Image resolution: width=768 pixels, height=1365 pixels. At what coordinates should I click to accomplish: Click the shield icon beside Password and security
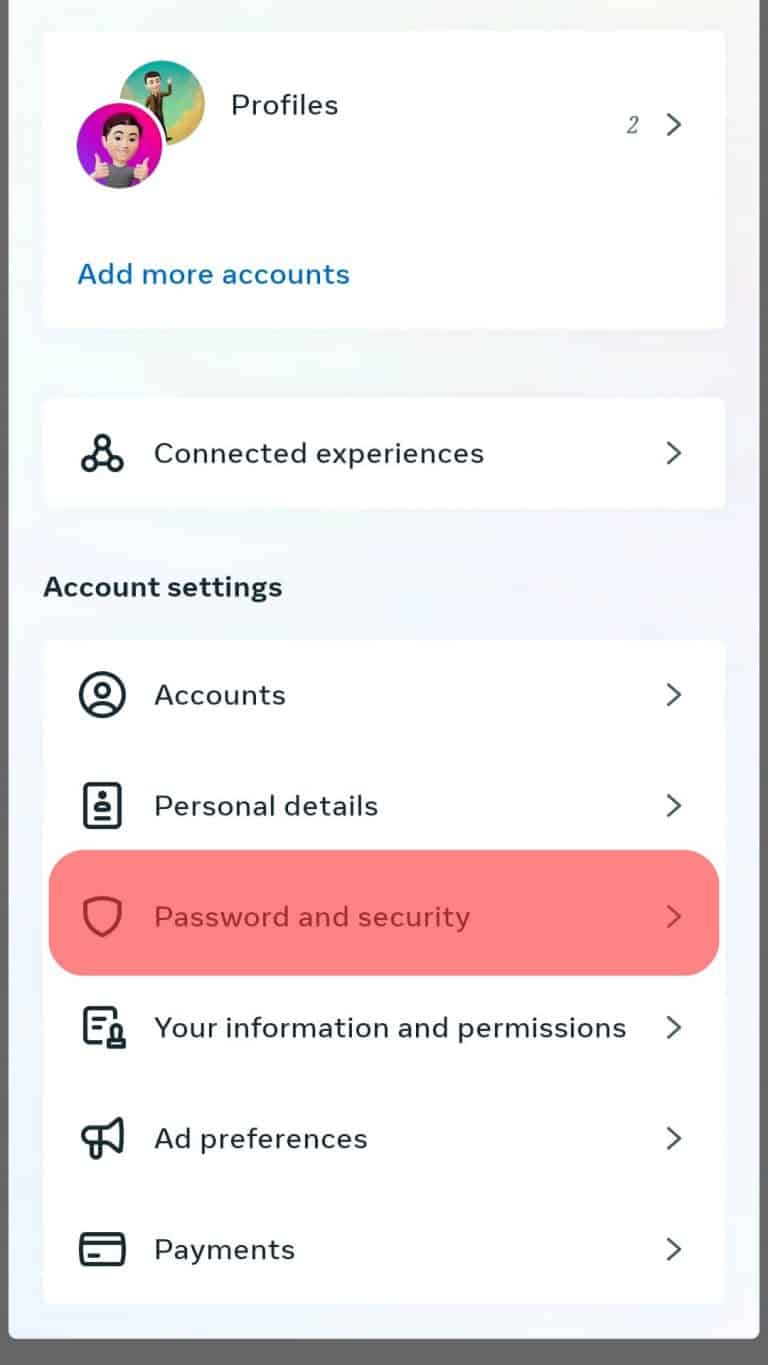tap(101, 916)
